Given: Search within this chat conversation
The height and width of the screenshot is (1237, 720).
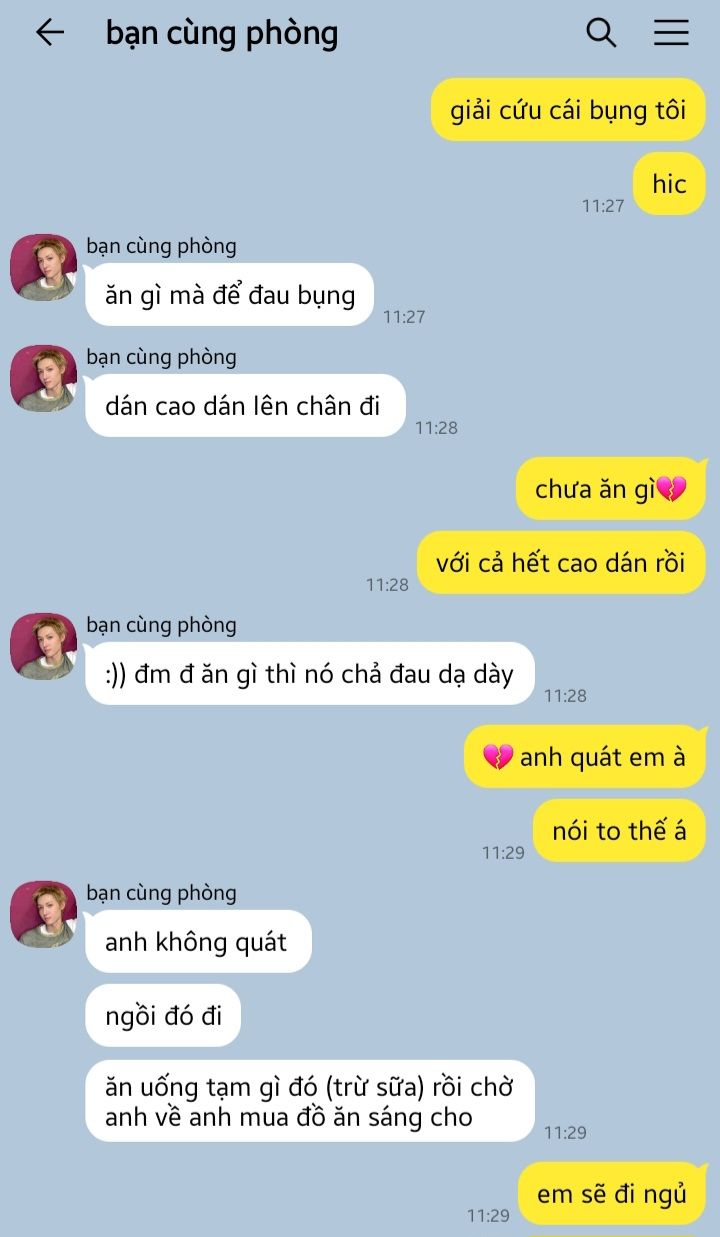Looking at the screenshot, I should pos(600,33).
